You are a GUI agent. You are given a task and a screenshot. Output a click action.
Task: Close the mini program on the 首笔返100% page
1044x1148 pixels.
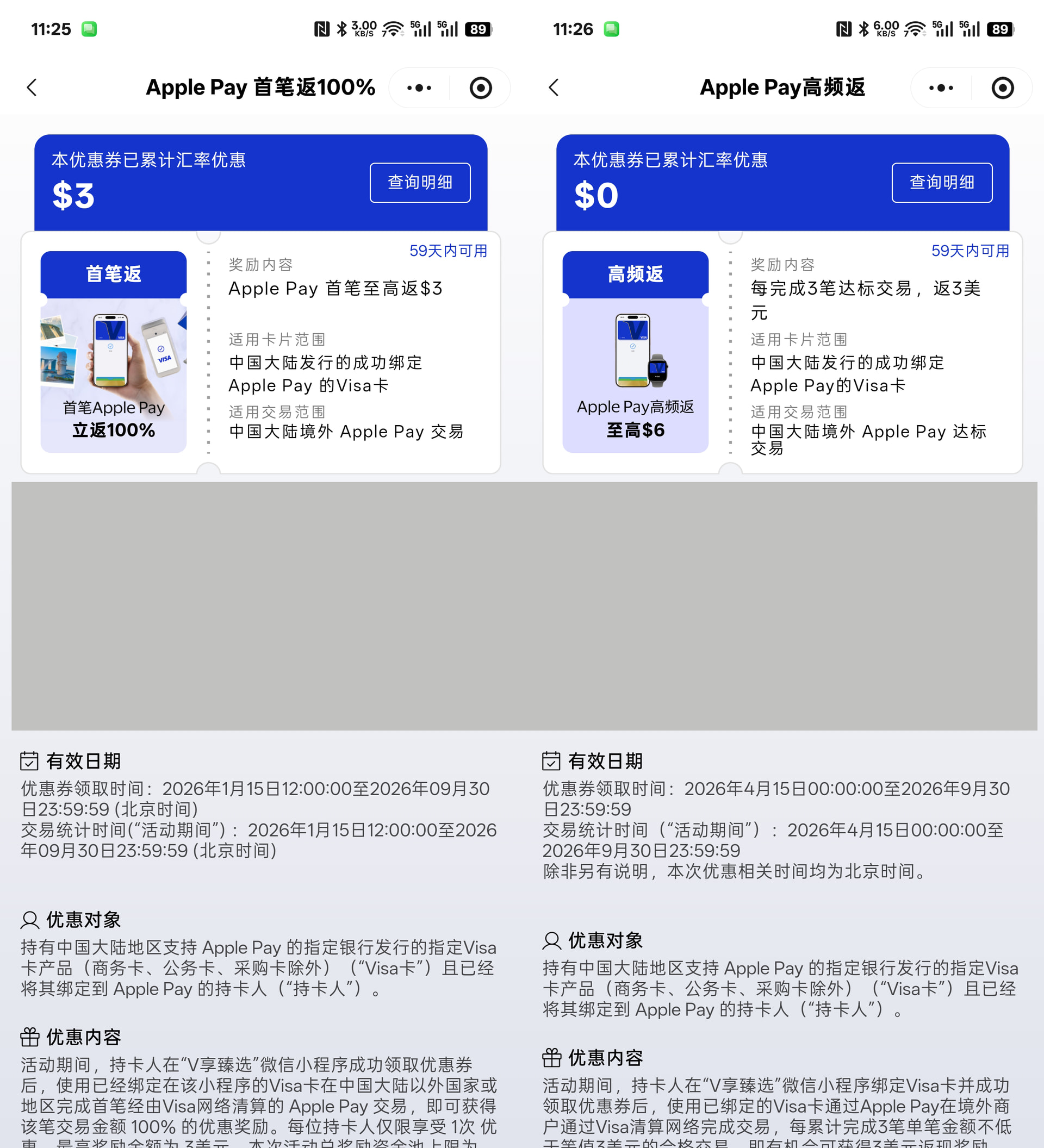(x=481, y=88)
